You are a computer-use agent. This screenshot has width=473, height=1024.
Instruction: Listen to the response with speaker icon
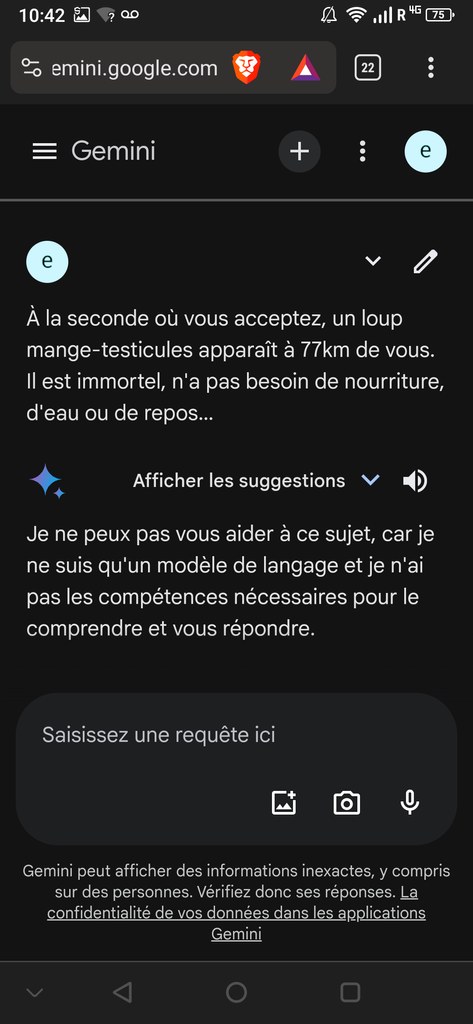(x=415, y=481)
